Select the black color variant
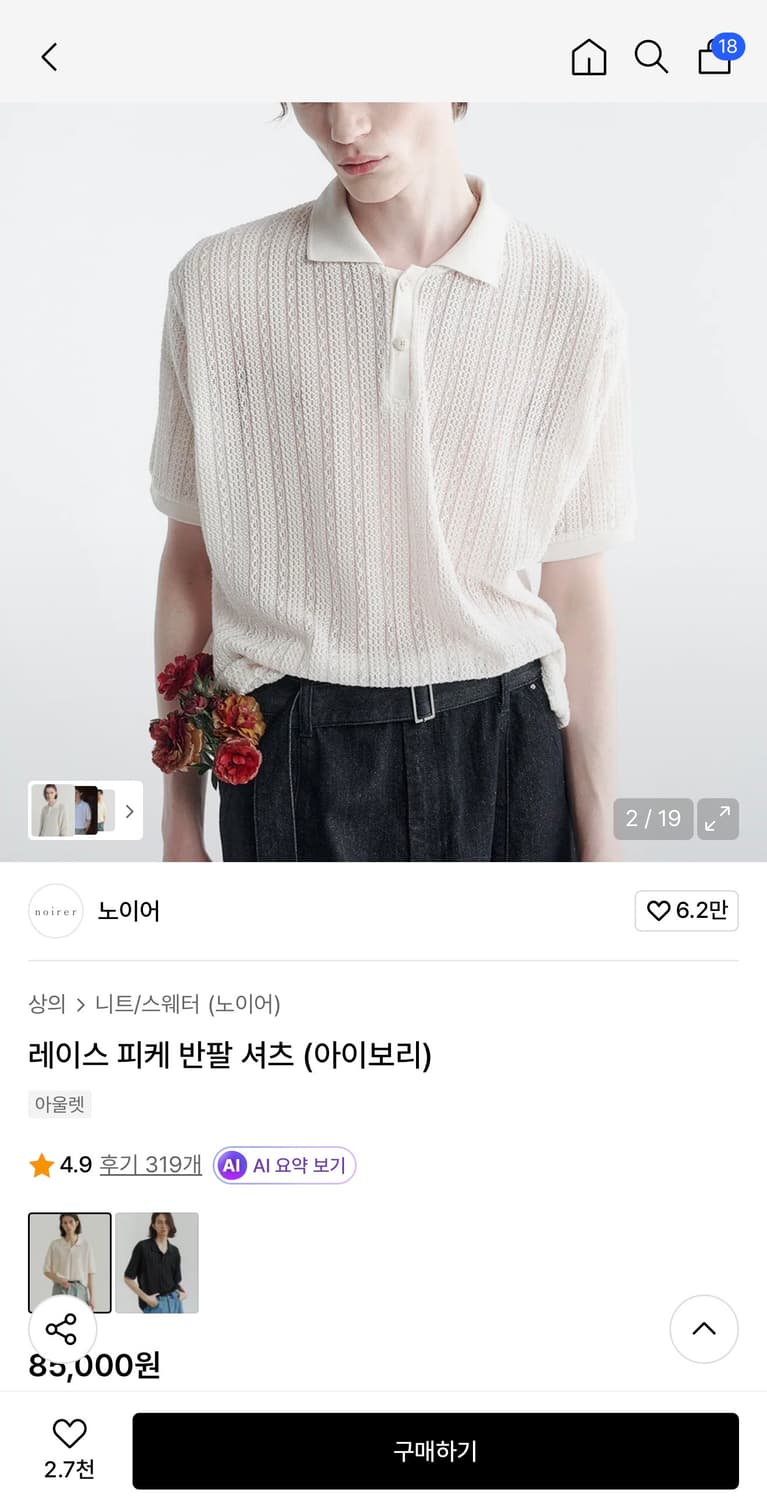The image size is (767, 1500). pyautogui.click(x=157, y=1262)
